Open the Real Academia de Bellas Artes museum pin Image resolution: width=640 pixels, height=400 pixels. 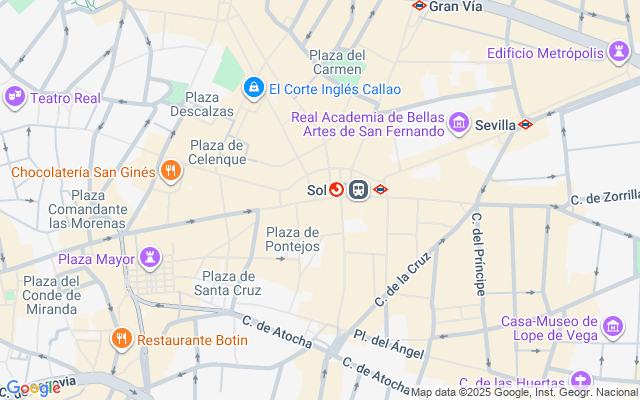(x=459, y=123)
